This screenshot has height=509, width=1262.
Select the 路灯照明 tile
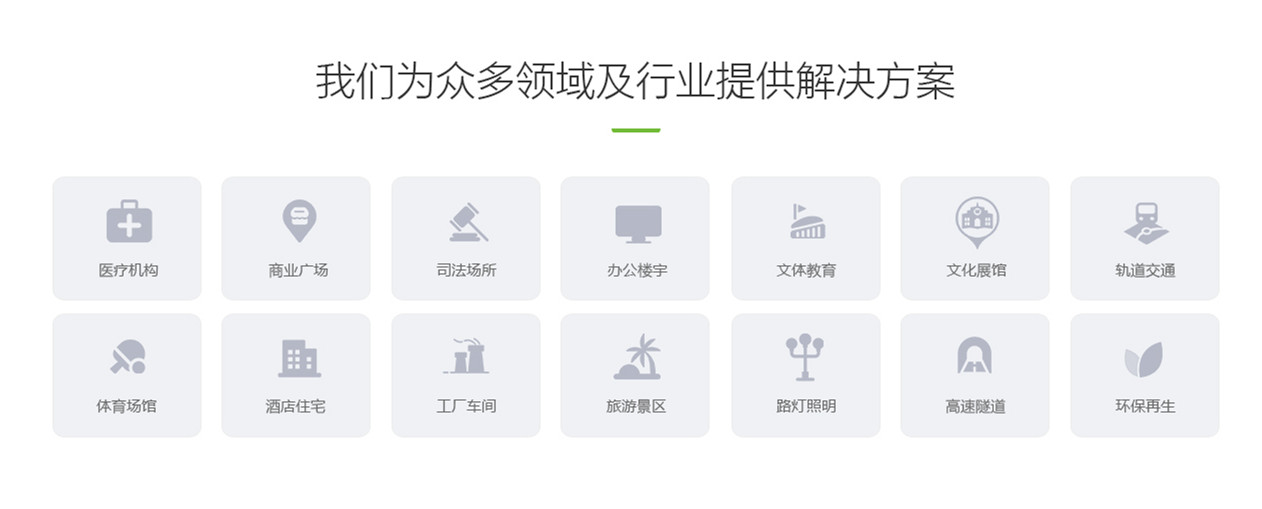(806, 375)
